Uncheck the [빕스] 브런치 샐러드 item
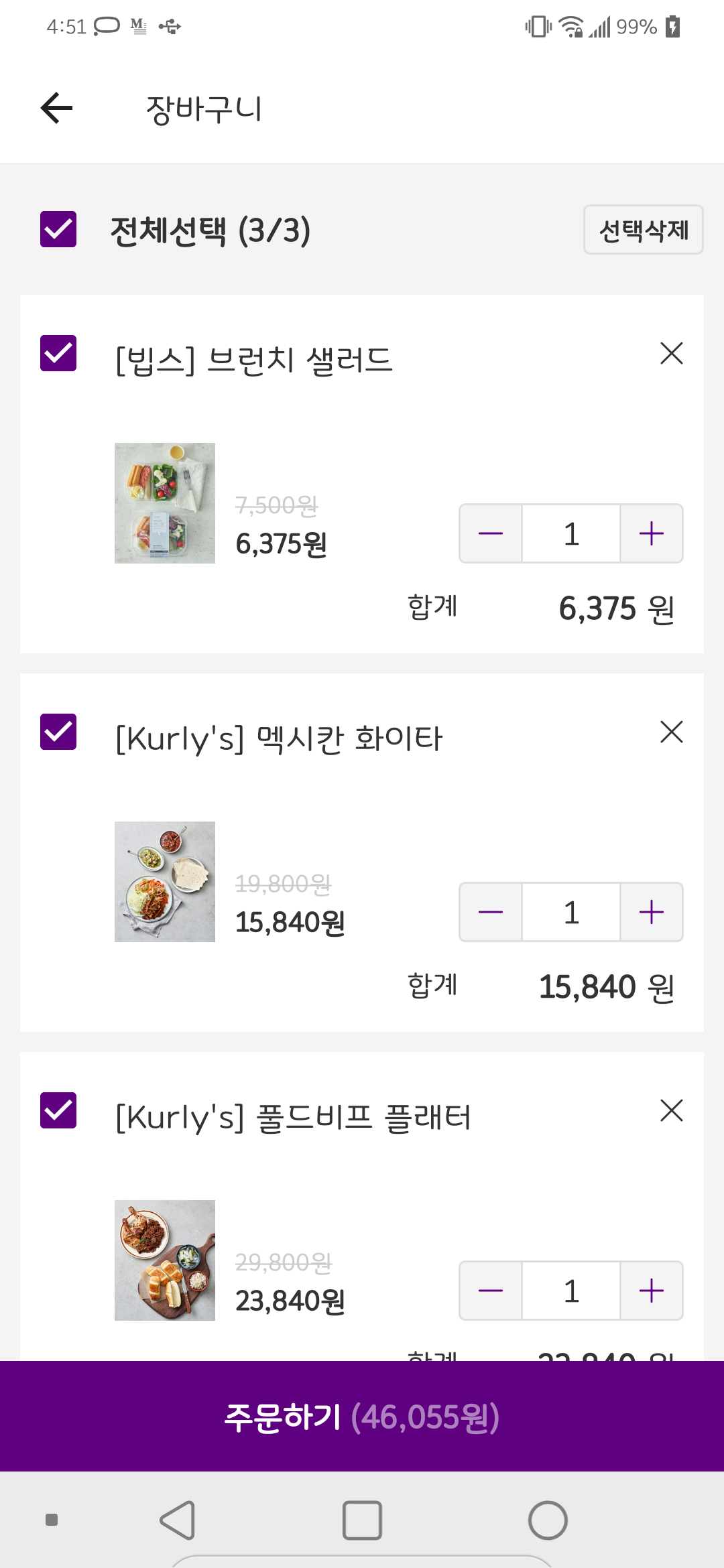 tap(58, 353)
